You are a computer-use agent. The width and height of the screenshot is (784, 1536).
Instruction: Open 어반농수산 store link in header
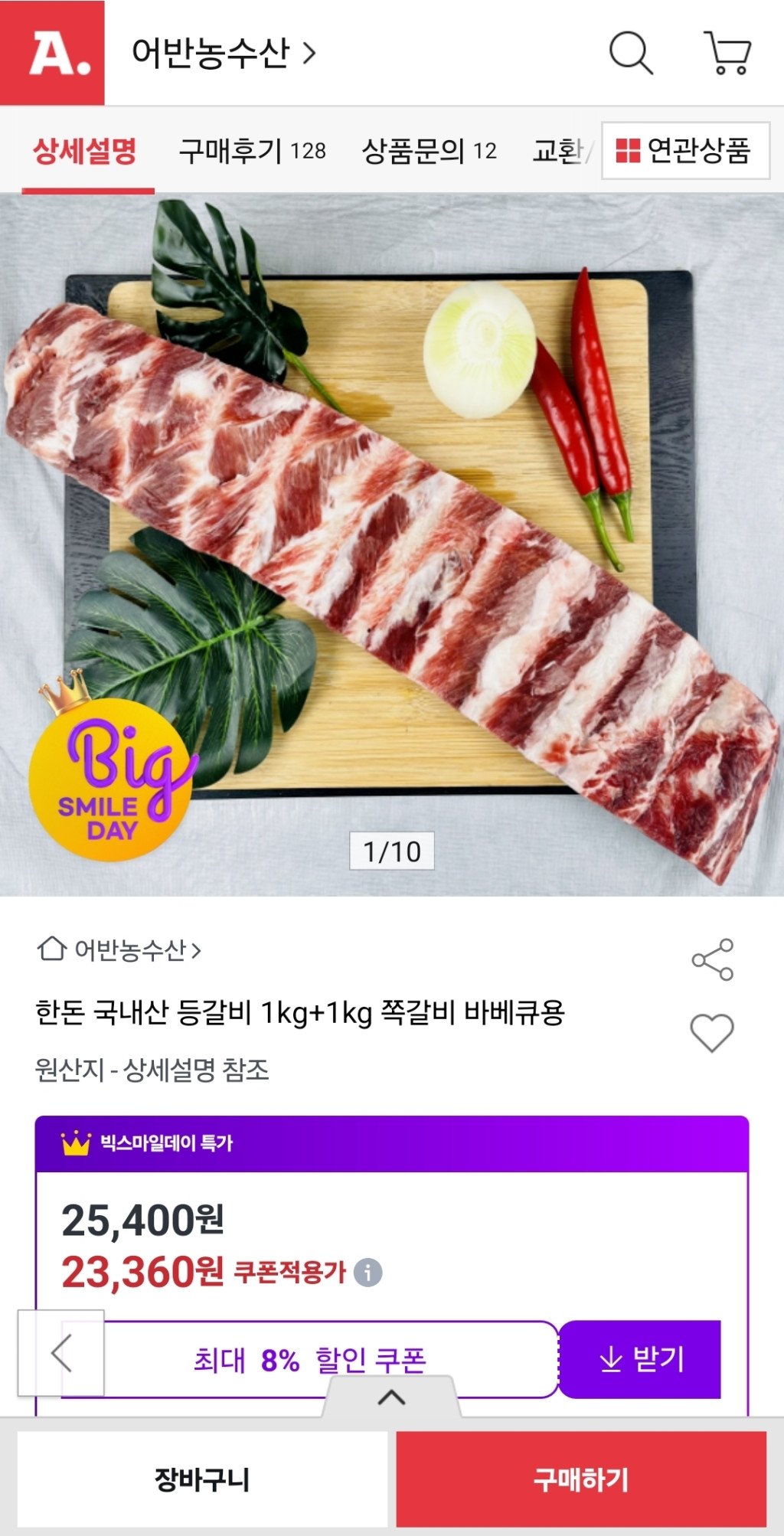coord(223,53)
